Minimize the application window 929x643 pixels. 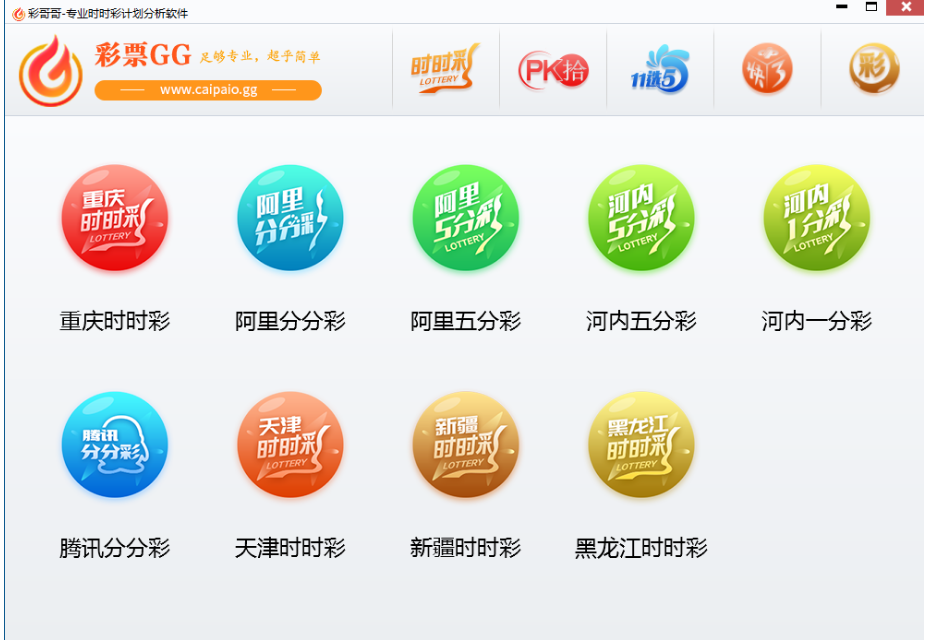[842, 8]
